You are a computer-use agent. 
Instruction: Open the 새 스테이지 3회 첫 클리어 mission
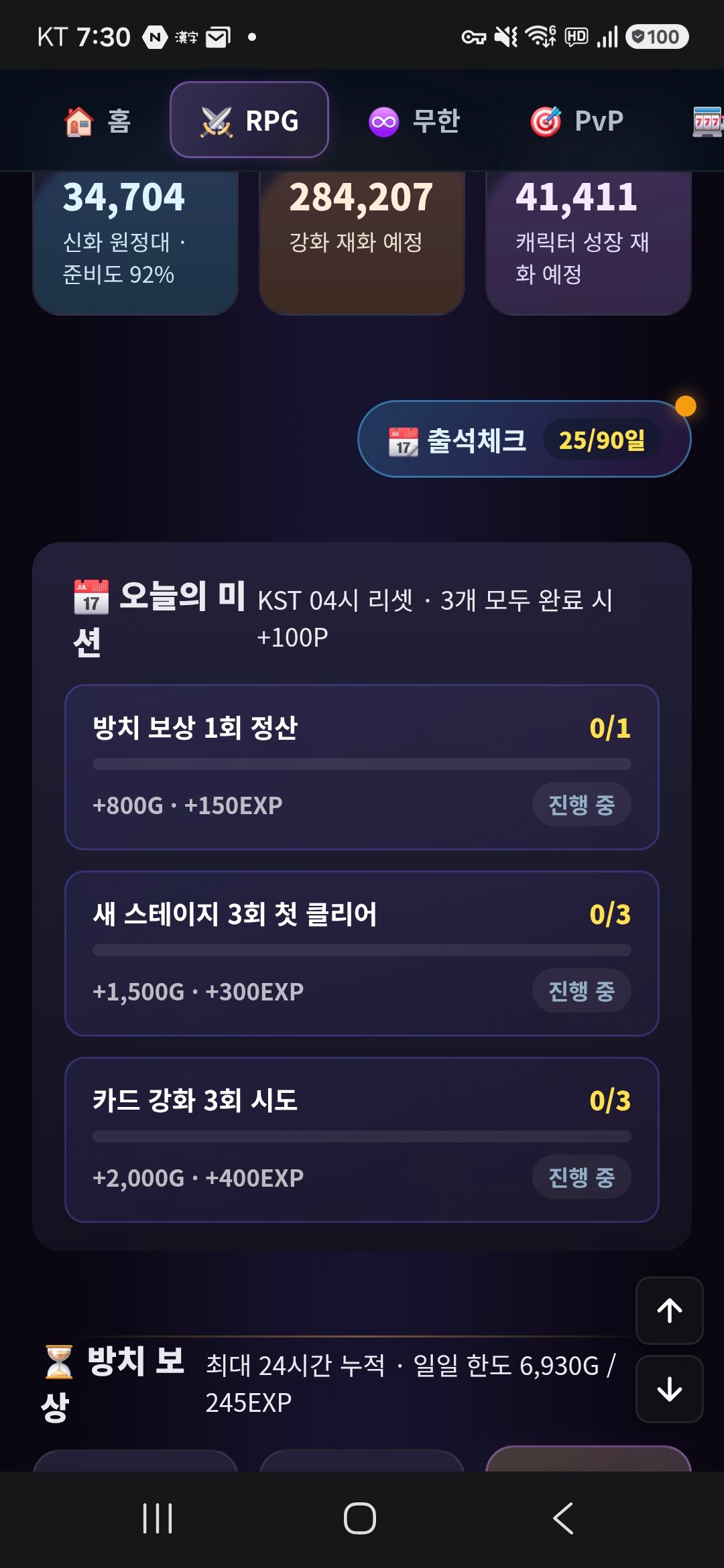(x=362, y=954)
